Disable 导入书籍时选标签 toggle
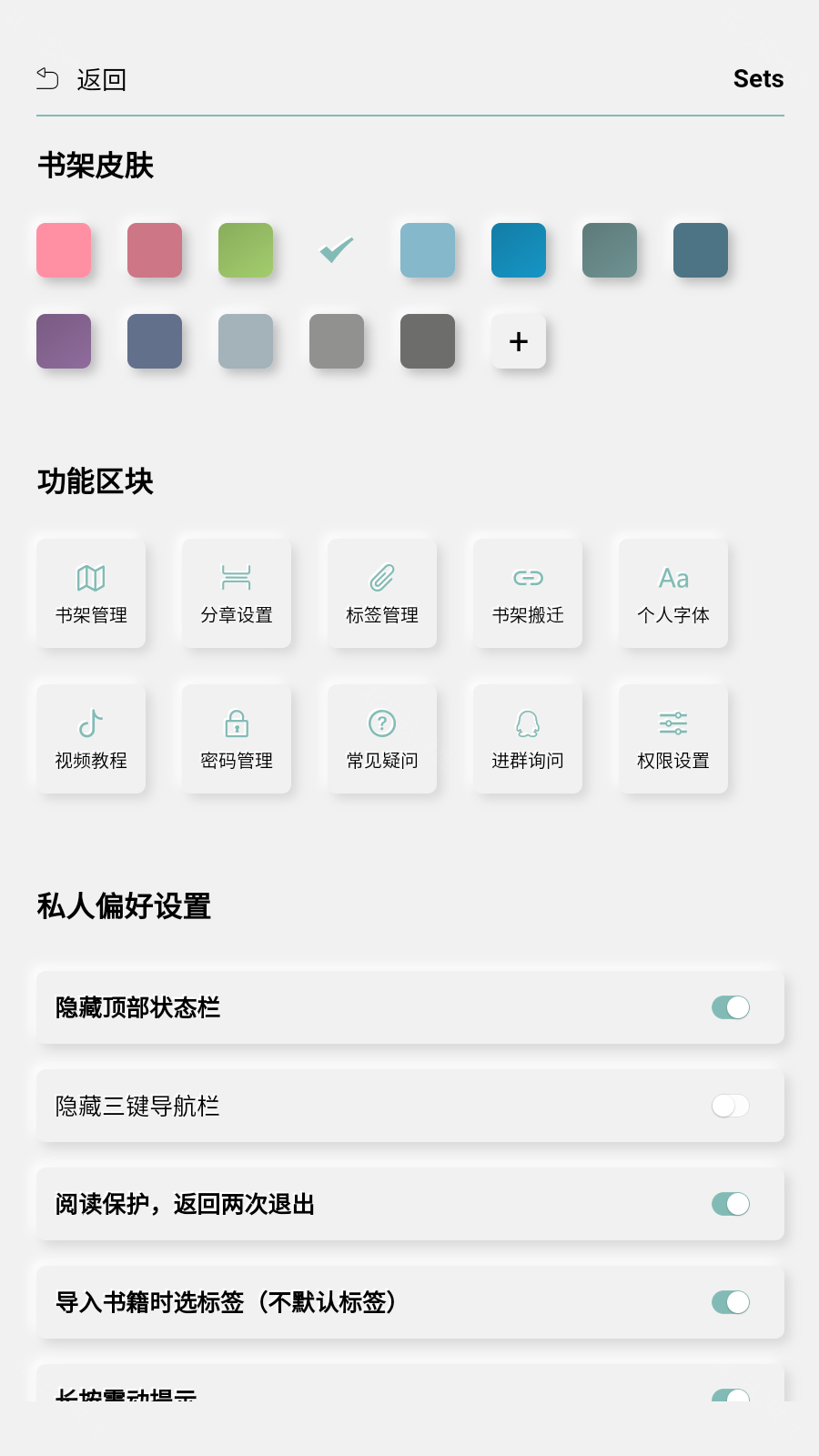Viewport: 819px width, 1456px height. tap(730, 1302)
